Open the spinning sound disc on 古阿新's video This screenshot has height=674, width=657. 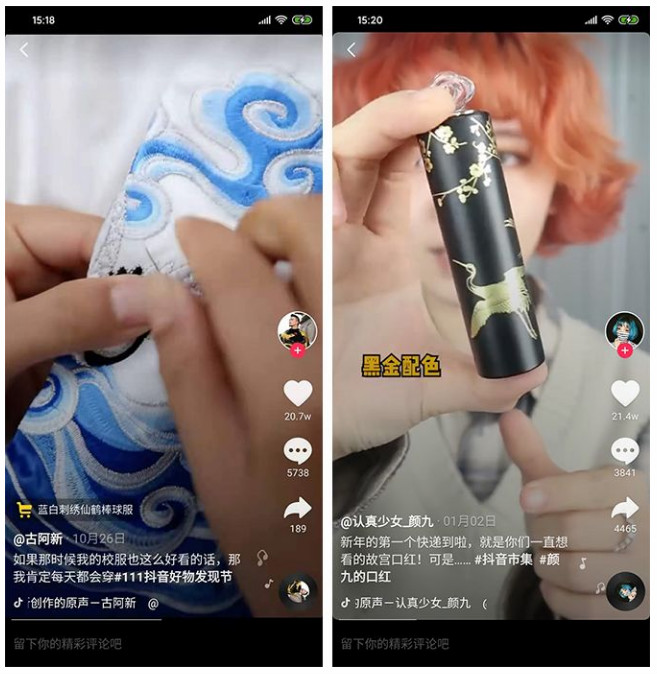[x=298, y=592]
